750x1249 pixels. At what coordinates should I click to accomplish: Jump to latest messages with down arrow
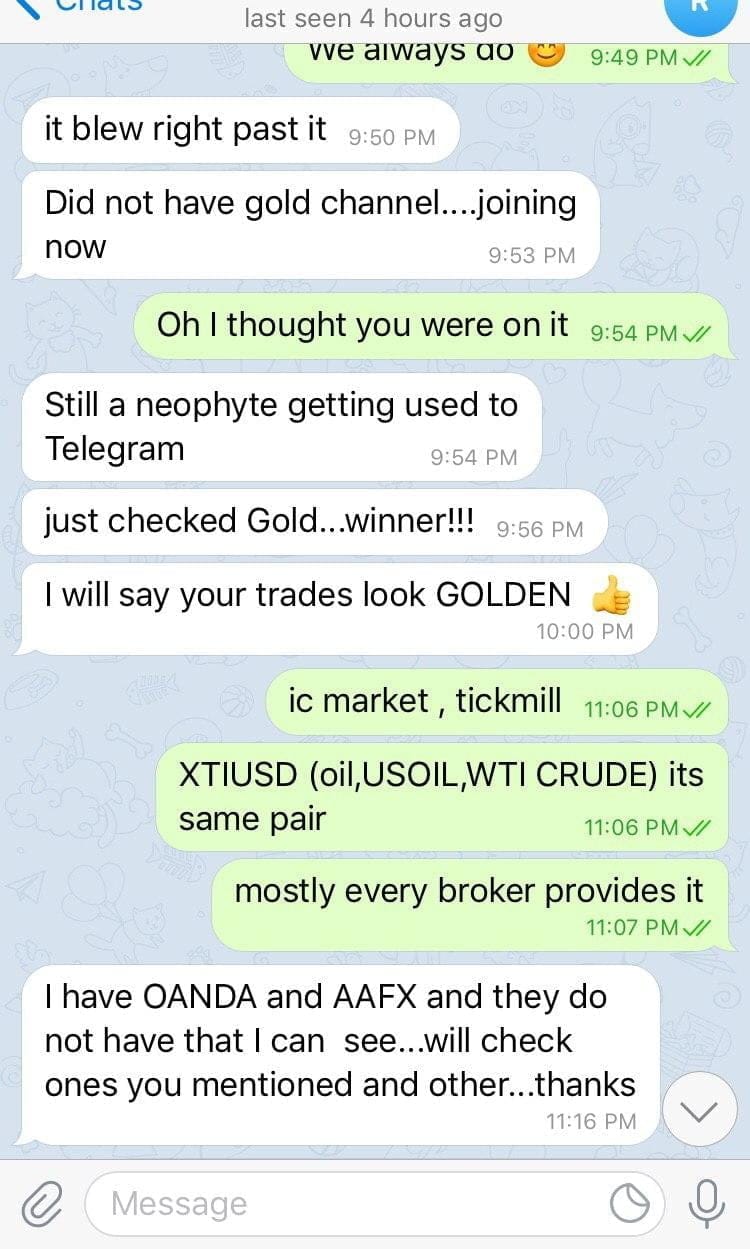[700, 1110]
